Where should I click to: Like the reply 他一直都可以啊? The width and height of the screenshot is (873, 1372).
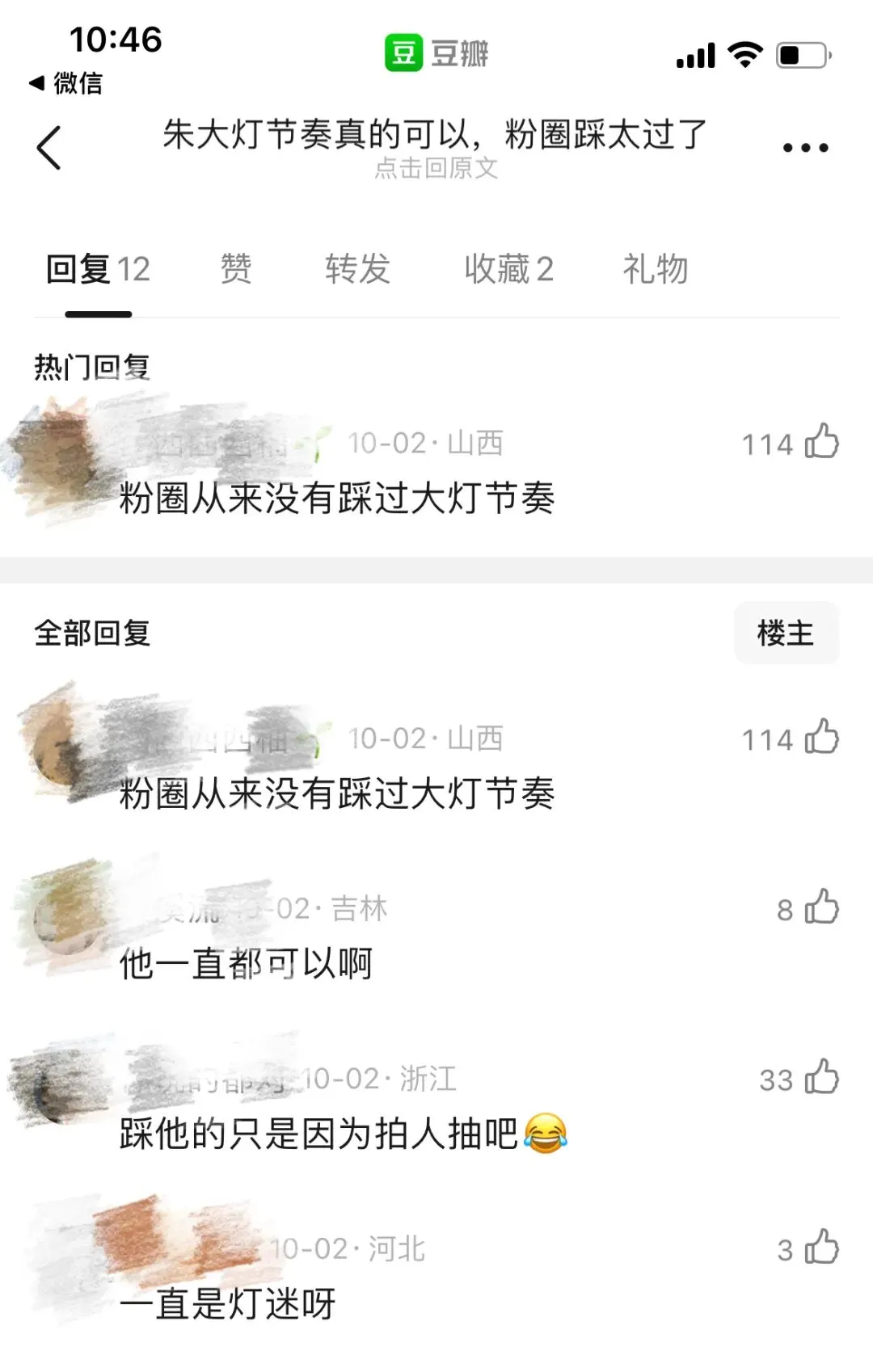(821, 907)
